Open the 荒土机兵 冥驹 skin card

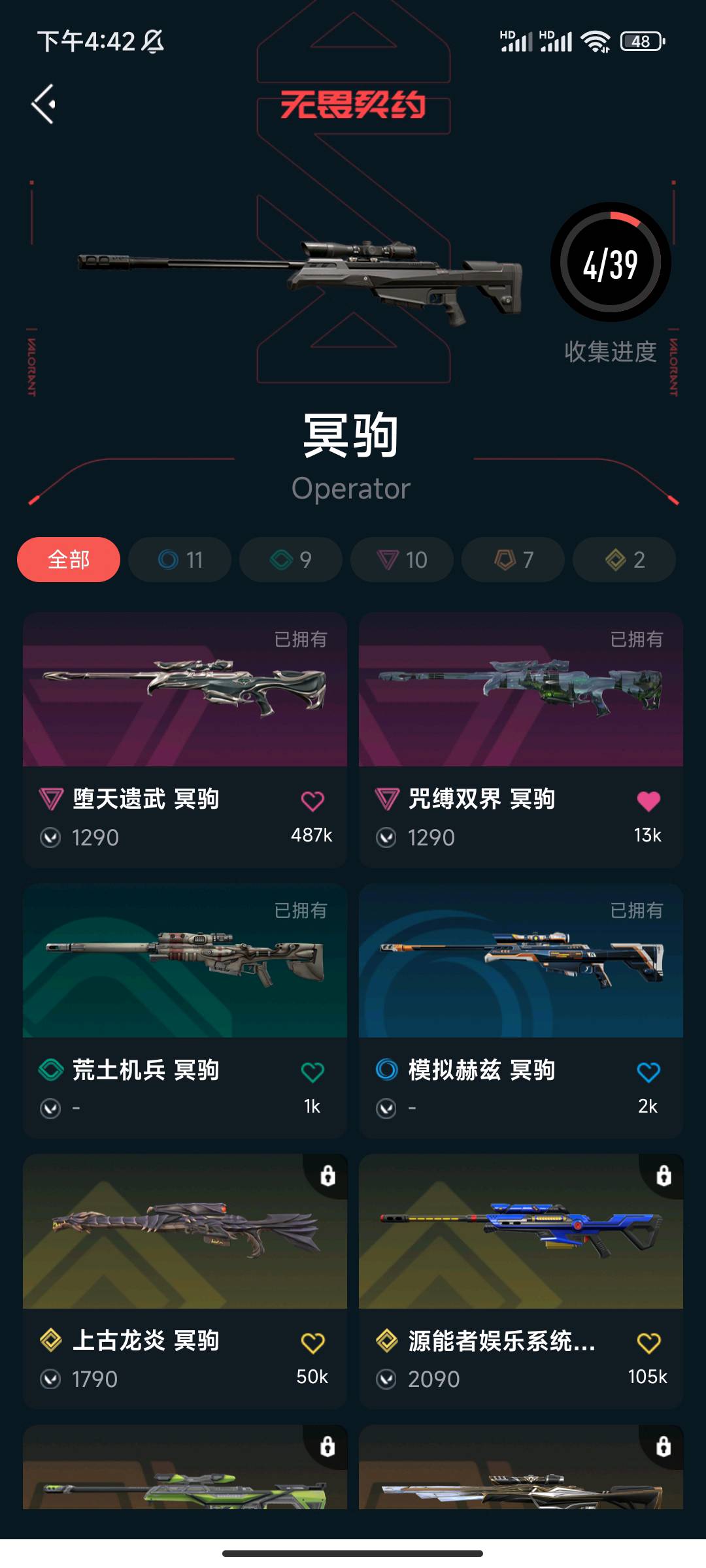pyautogui.click(x=184, y=960)
